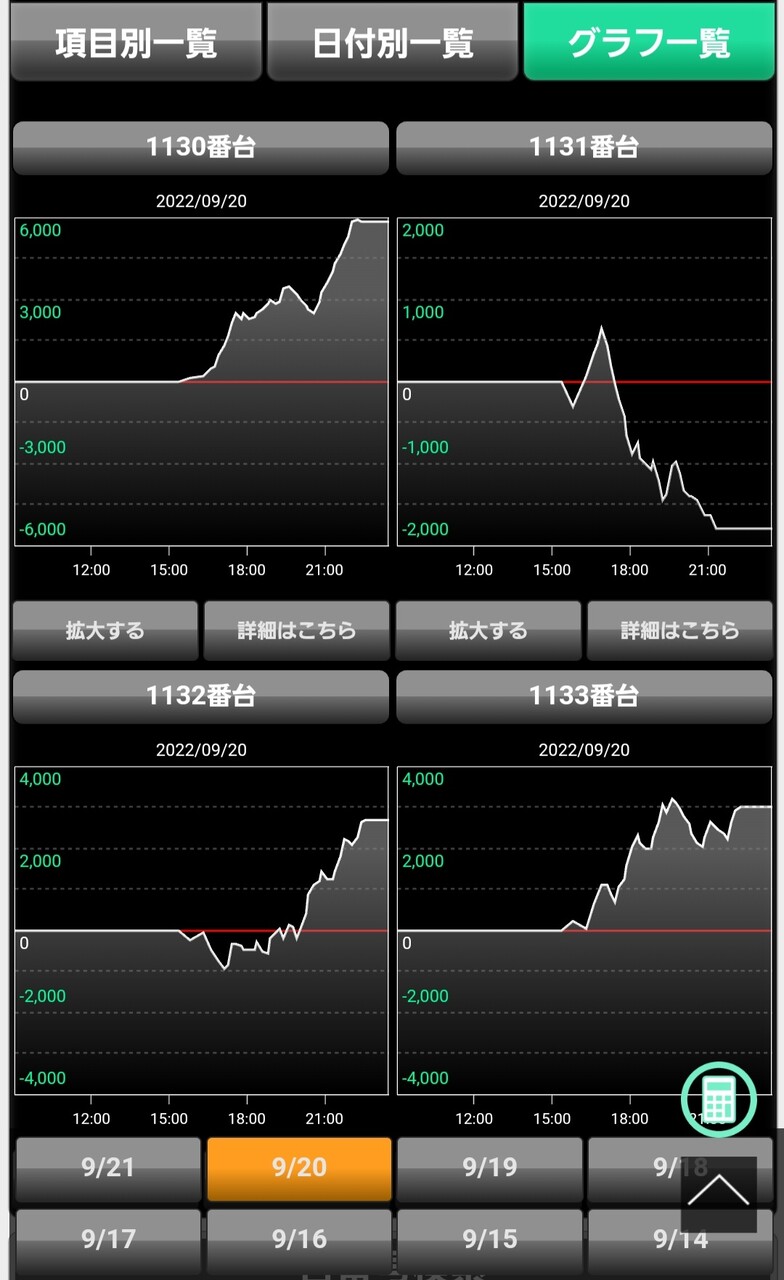Choose the 9/19 date

(x=489, y=1168)
